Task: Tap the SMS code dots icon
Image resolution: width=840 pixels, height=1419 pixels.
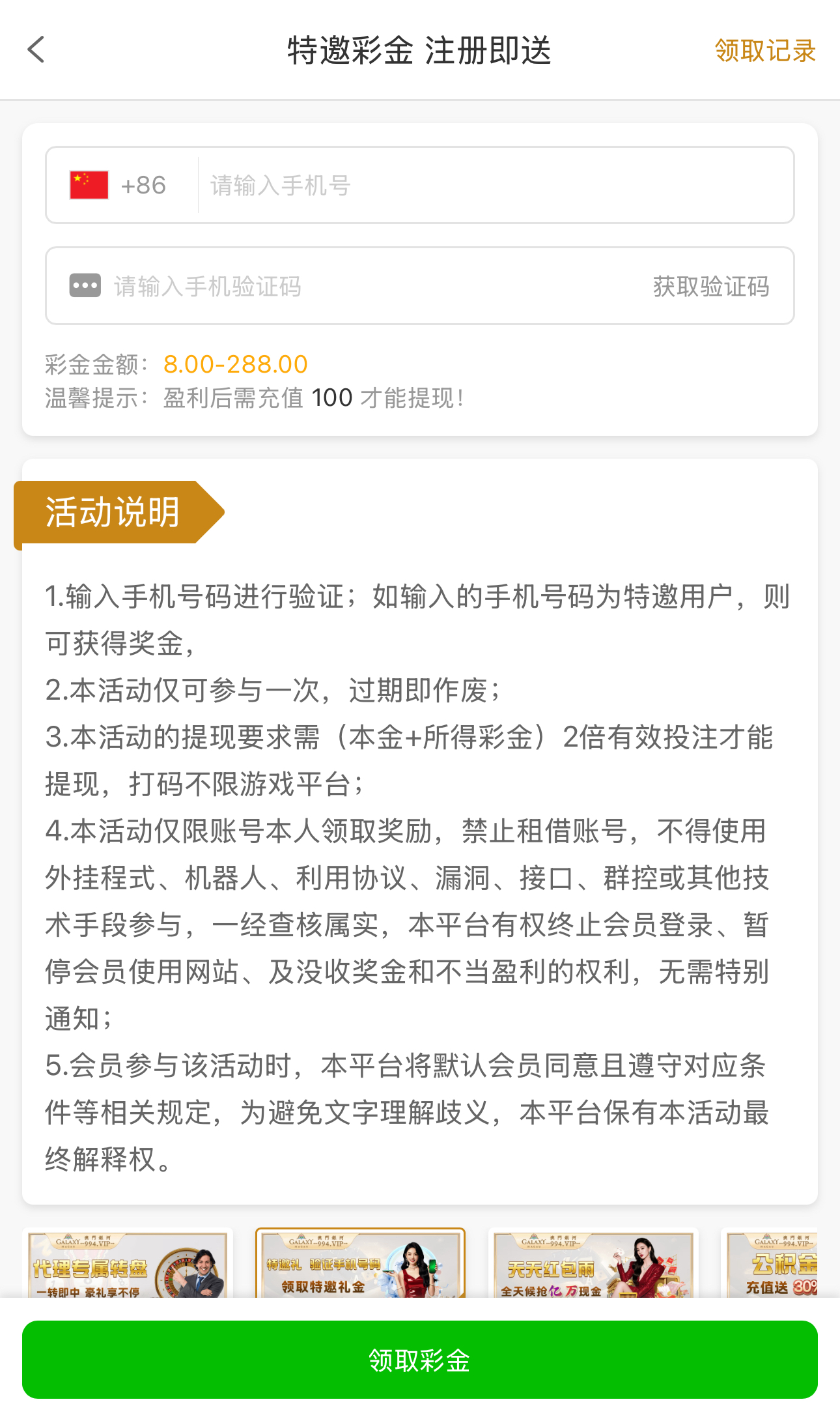Action: [x=84, y=285]
